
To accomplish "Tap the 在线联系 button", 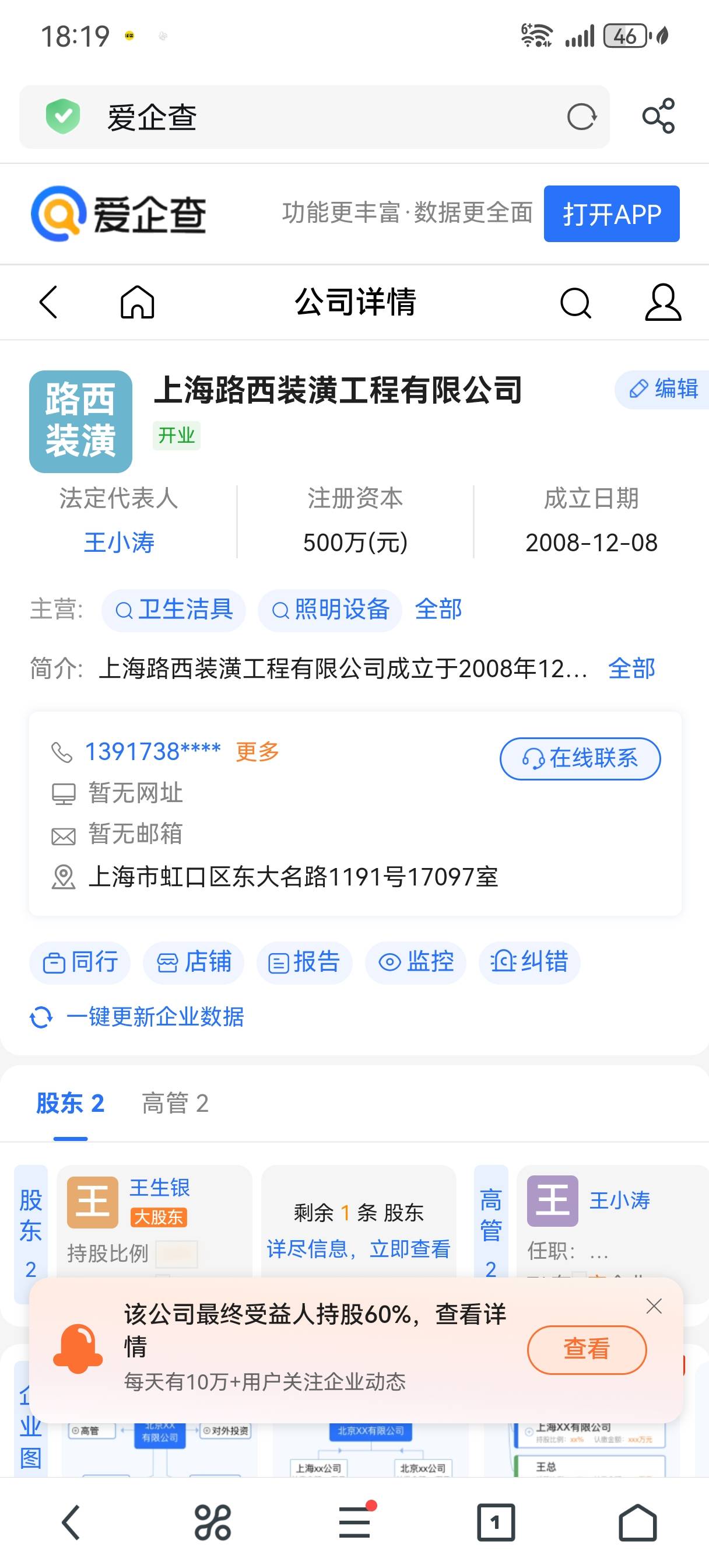I will (580, 758).
